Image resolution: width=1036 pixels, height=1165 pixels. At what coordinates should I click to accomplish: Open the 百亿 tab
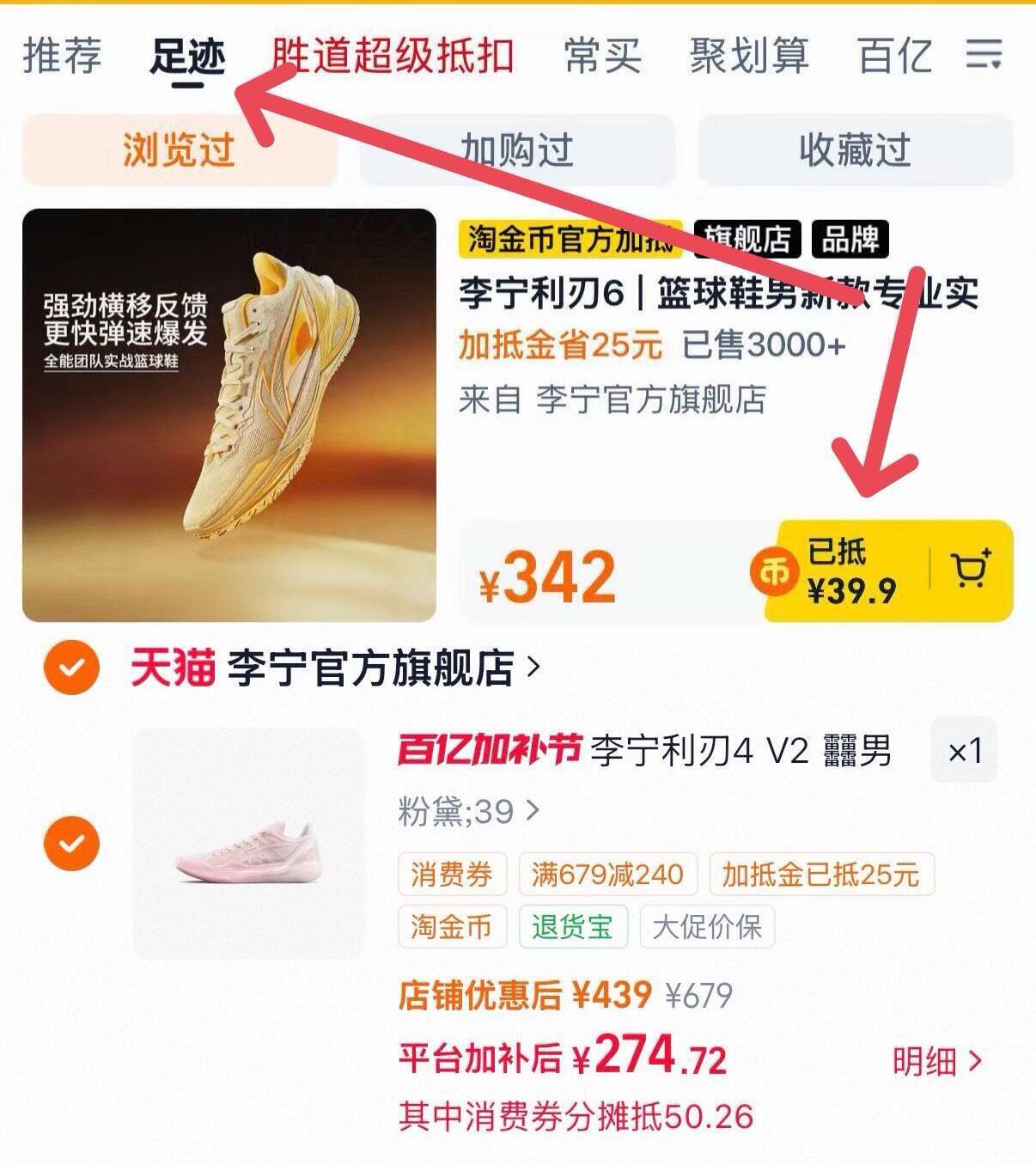tap(894, 57)
